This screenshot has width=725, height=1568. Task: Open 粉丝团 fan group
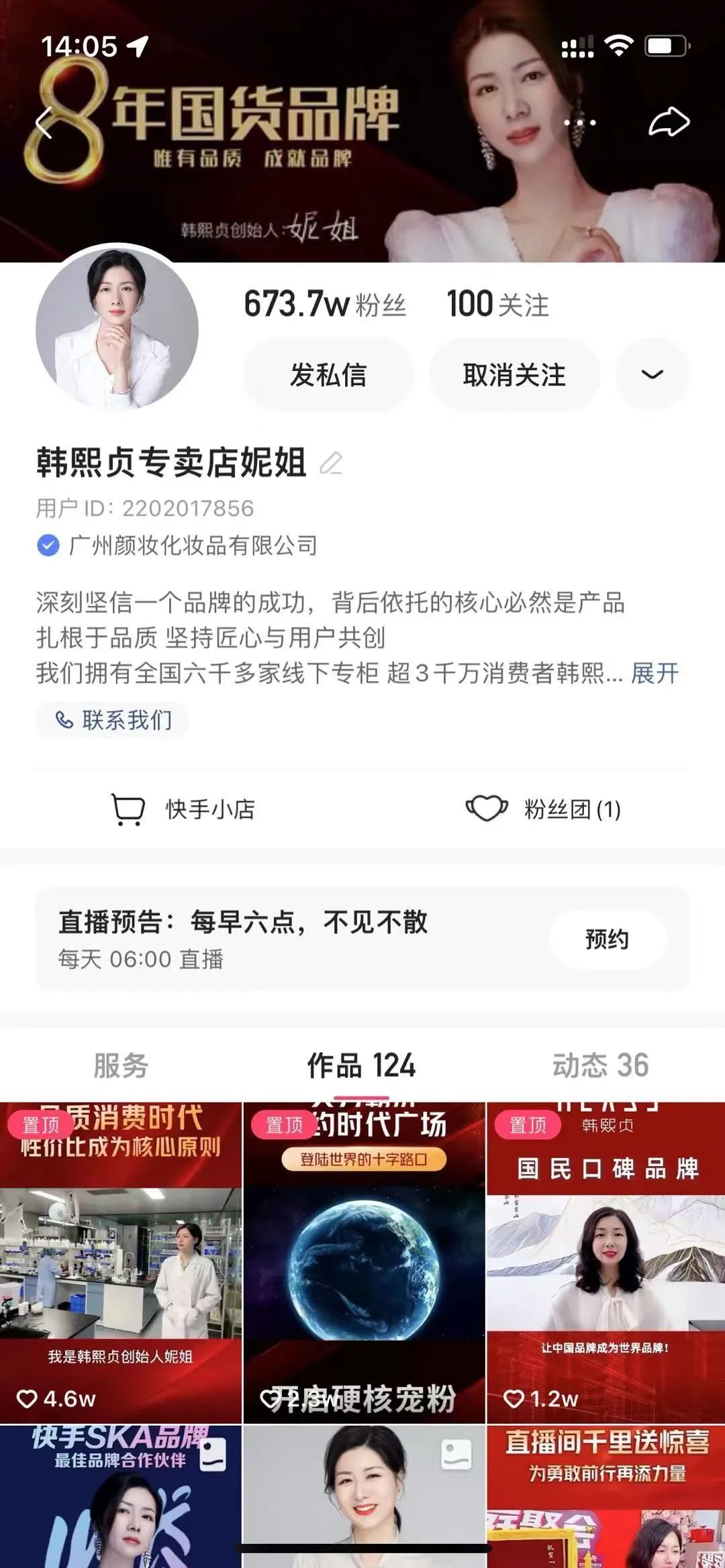(x=544, y=809)
